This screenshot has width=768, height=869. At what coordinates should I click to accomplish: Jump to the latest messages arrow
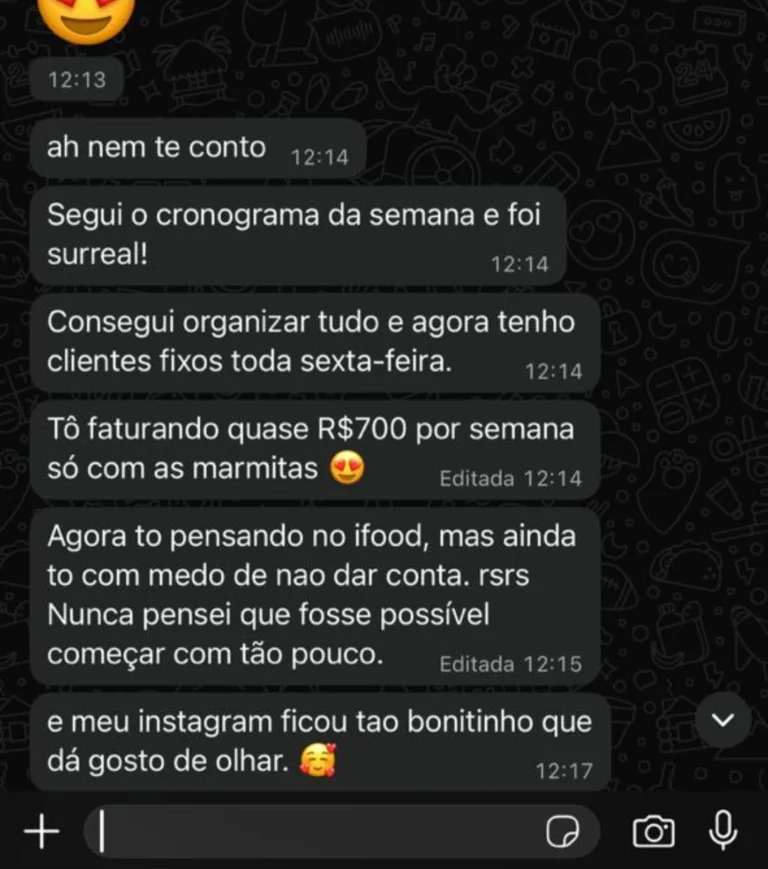click(723, 719)
